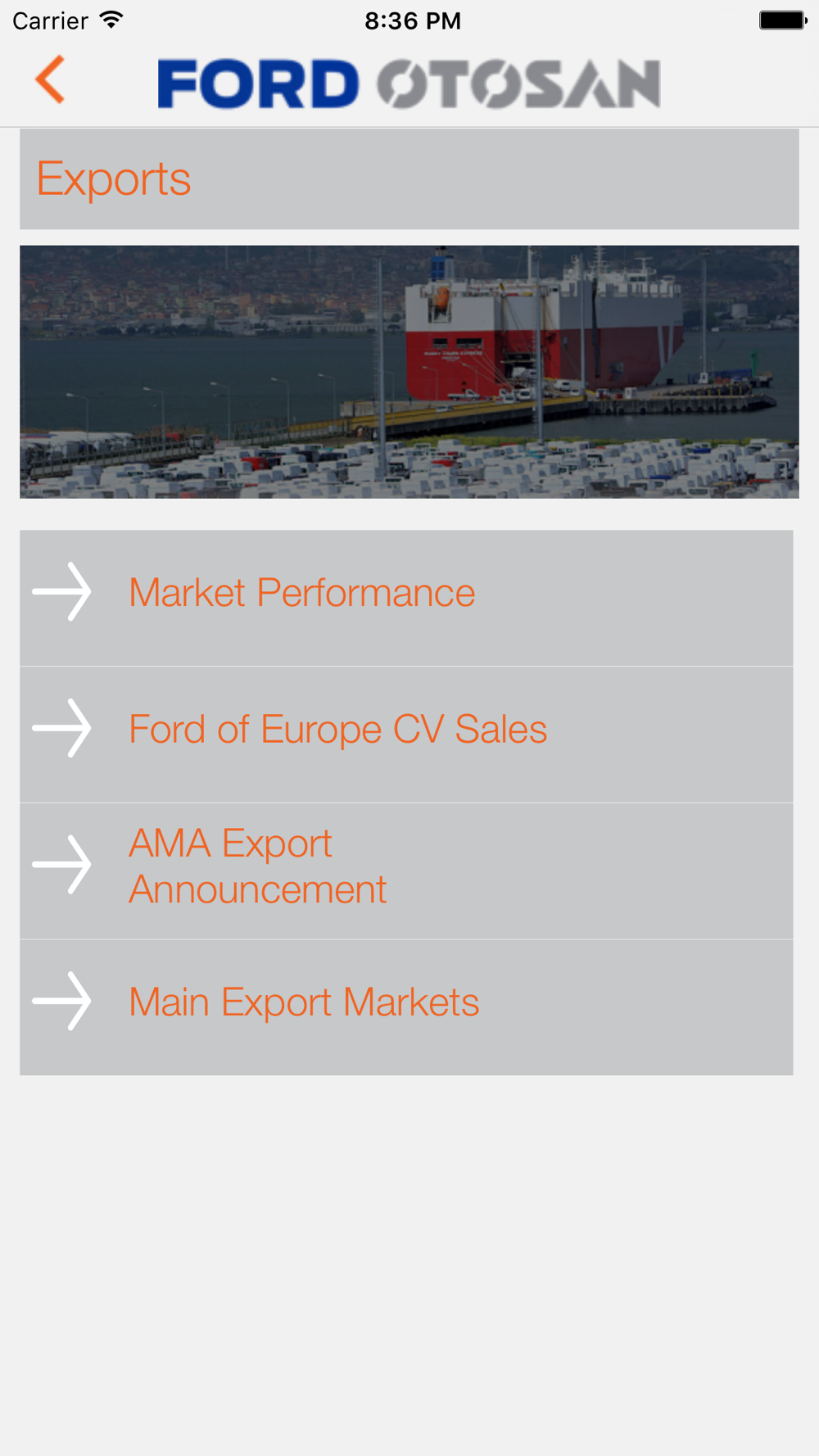Image resolution: width=819 pixels, height=1456 pixels.
Task: Go back using the orange arrow
Action: (x=50, y=80)
